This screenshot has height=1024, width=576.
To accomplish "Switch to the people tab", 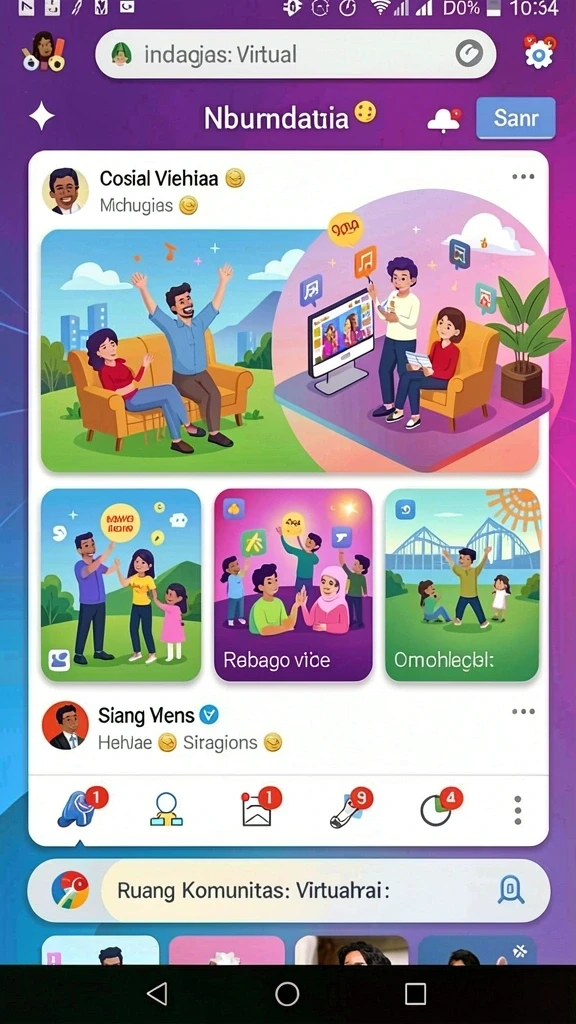I will point(167,810).
